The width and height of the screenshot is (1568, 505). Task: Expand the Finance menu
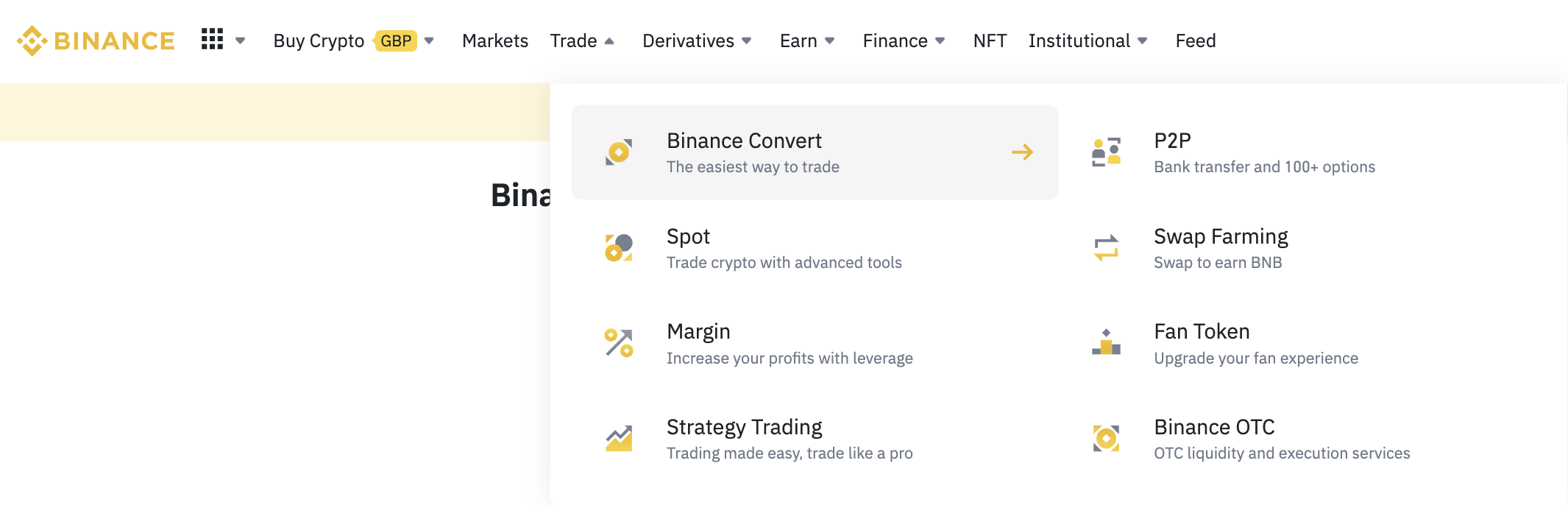903,40
